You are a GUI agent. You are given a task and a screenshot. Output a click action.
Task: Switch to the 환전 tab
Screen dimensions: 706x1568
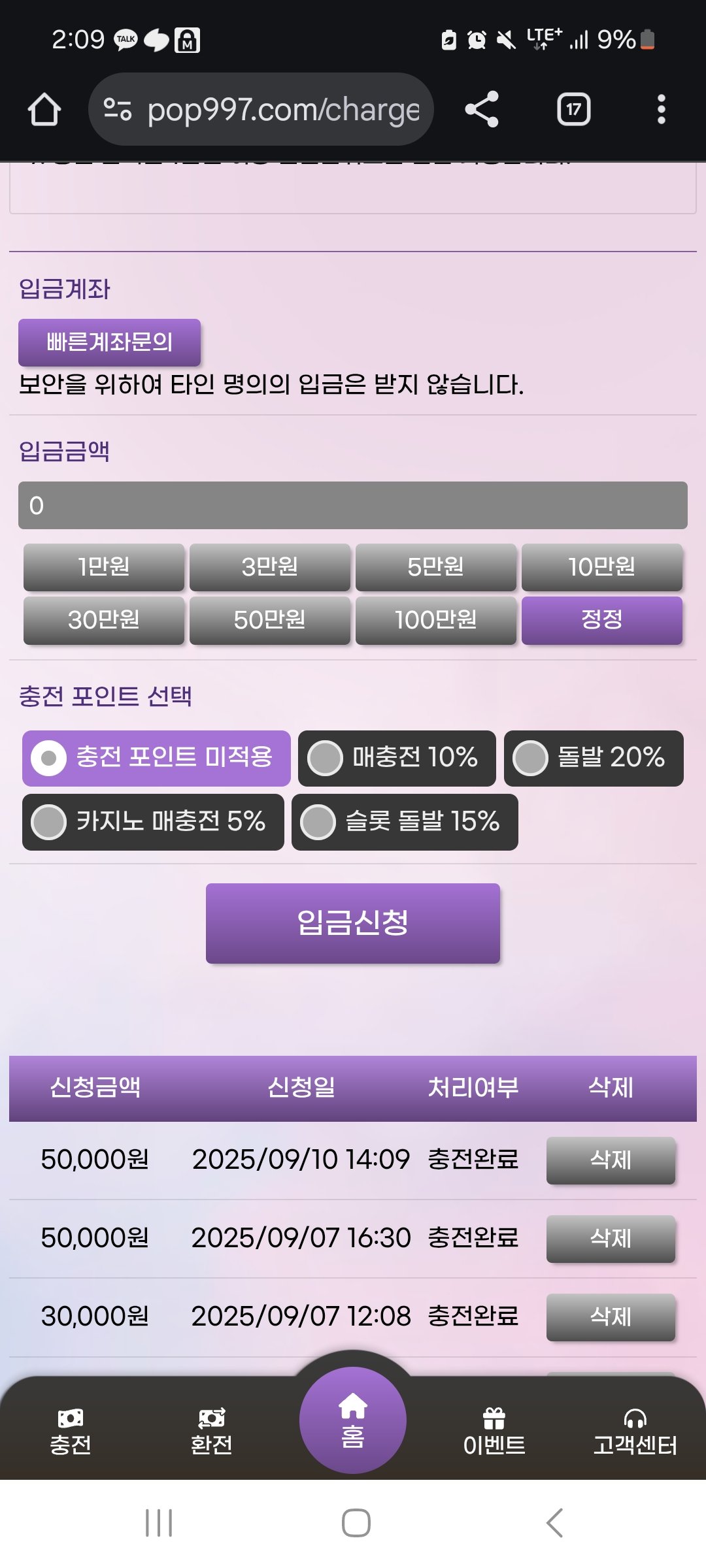(x=211, y=1431)
